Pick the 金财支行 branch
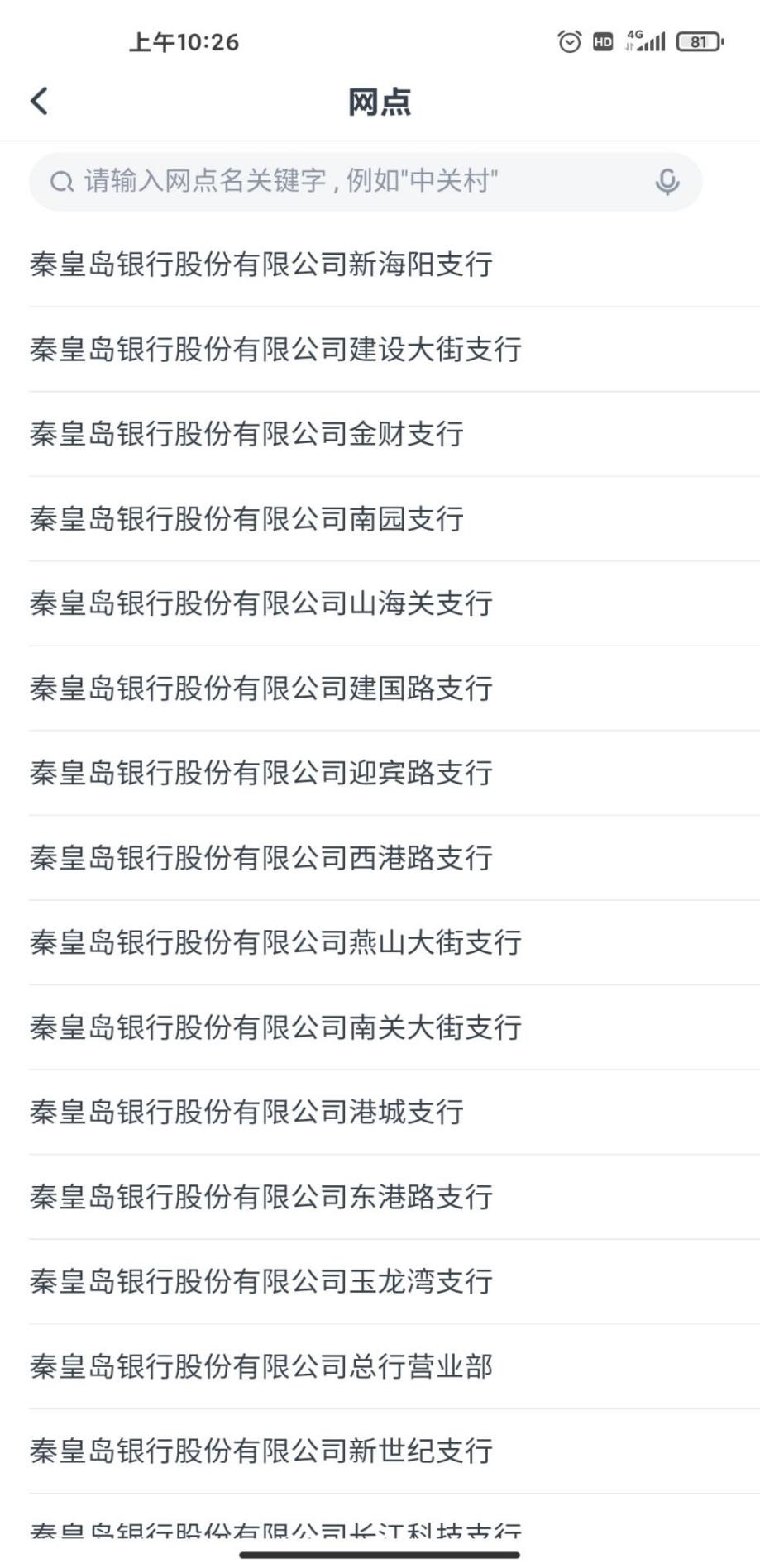This screenshot has width=760, height=1568. pyautogui.click(x=246, y=434)
